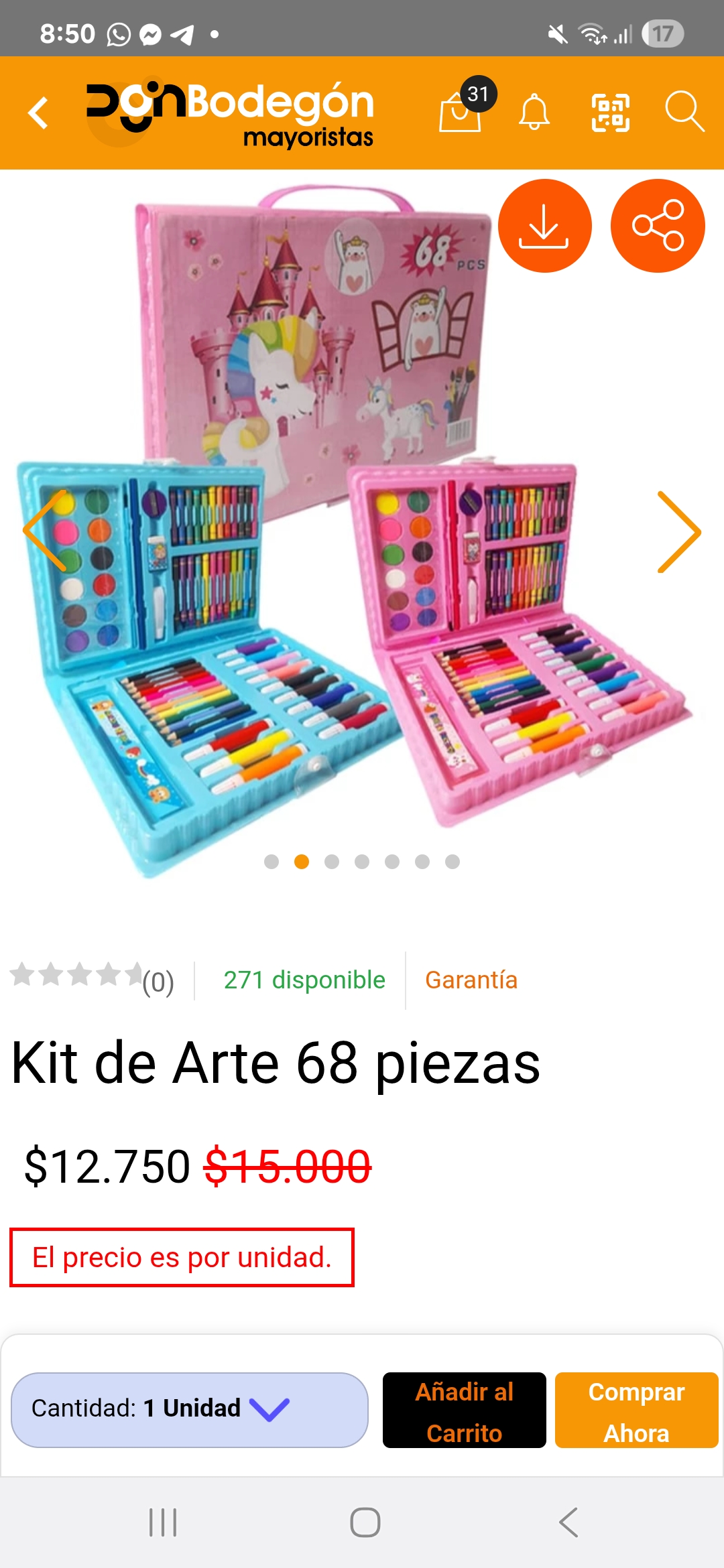Image resolution: width=724 pixels, height=1568 pixels.
Task: Show the previous product image
Action: pyautogui.click(x=44, y=531)
